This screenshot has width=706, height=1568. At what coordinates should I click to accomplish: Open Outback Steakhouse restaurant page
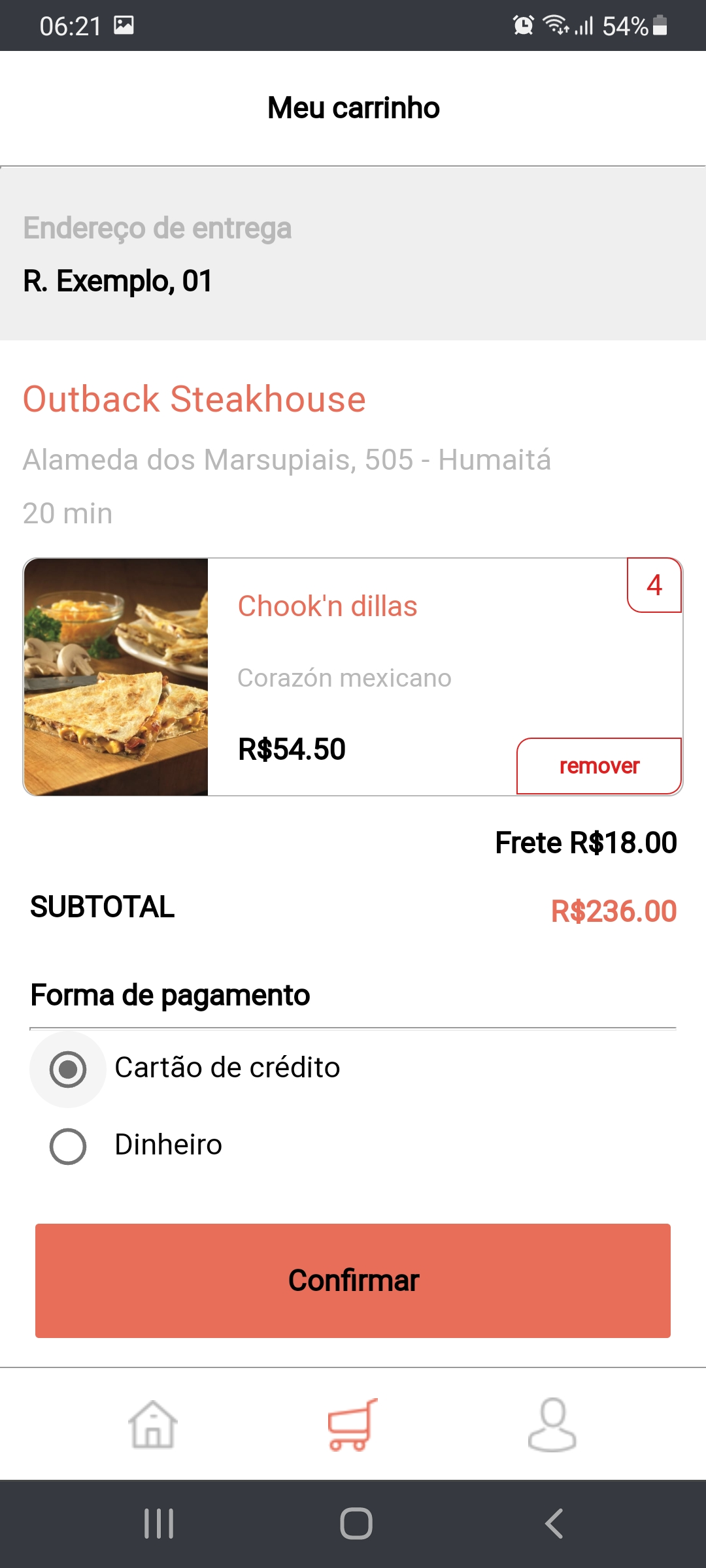(194, 399)
